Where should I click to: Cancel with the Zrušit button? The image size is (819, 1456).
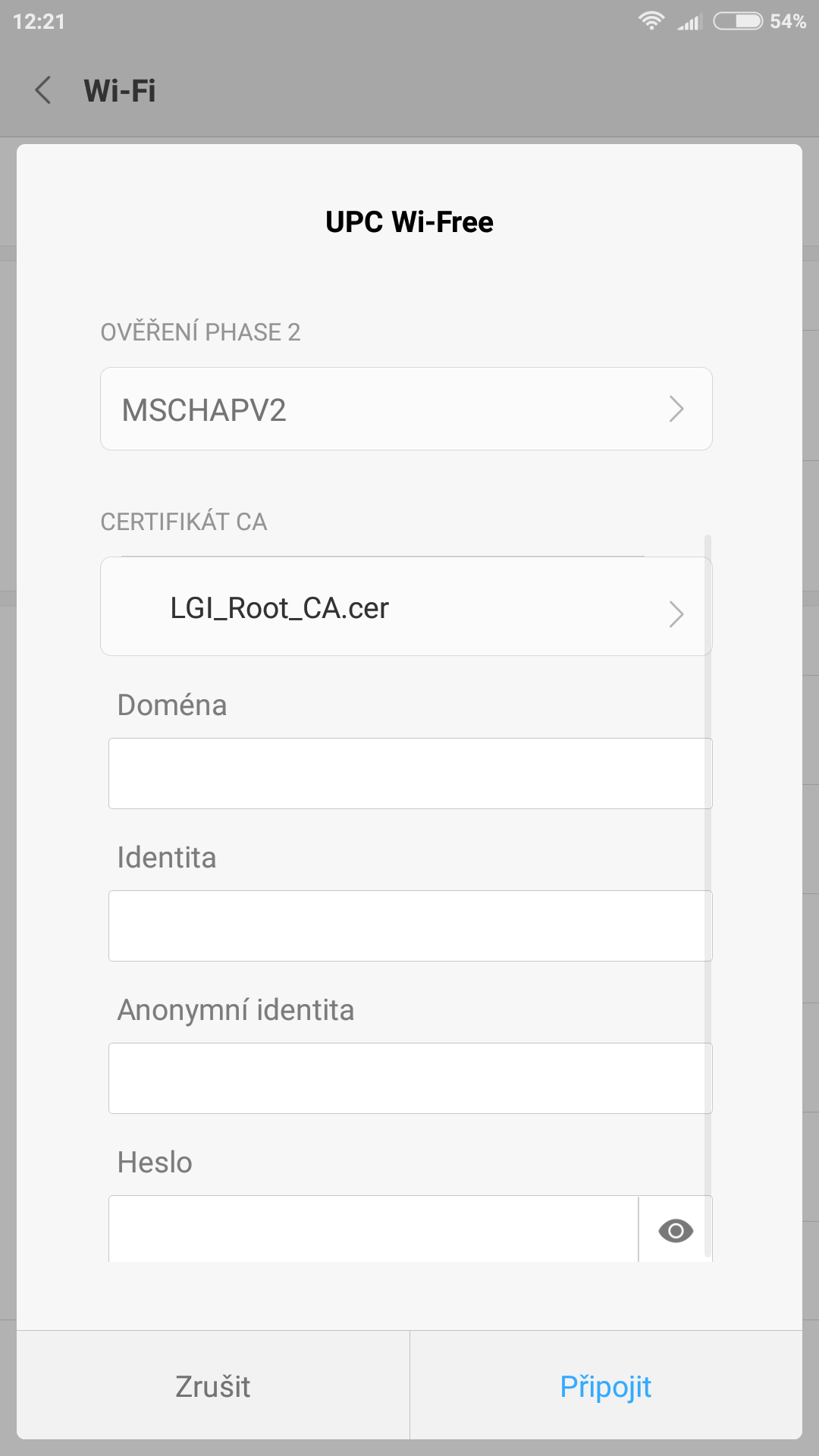[x=213, y=1385]
